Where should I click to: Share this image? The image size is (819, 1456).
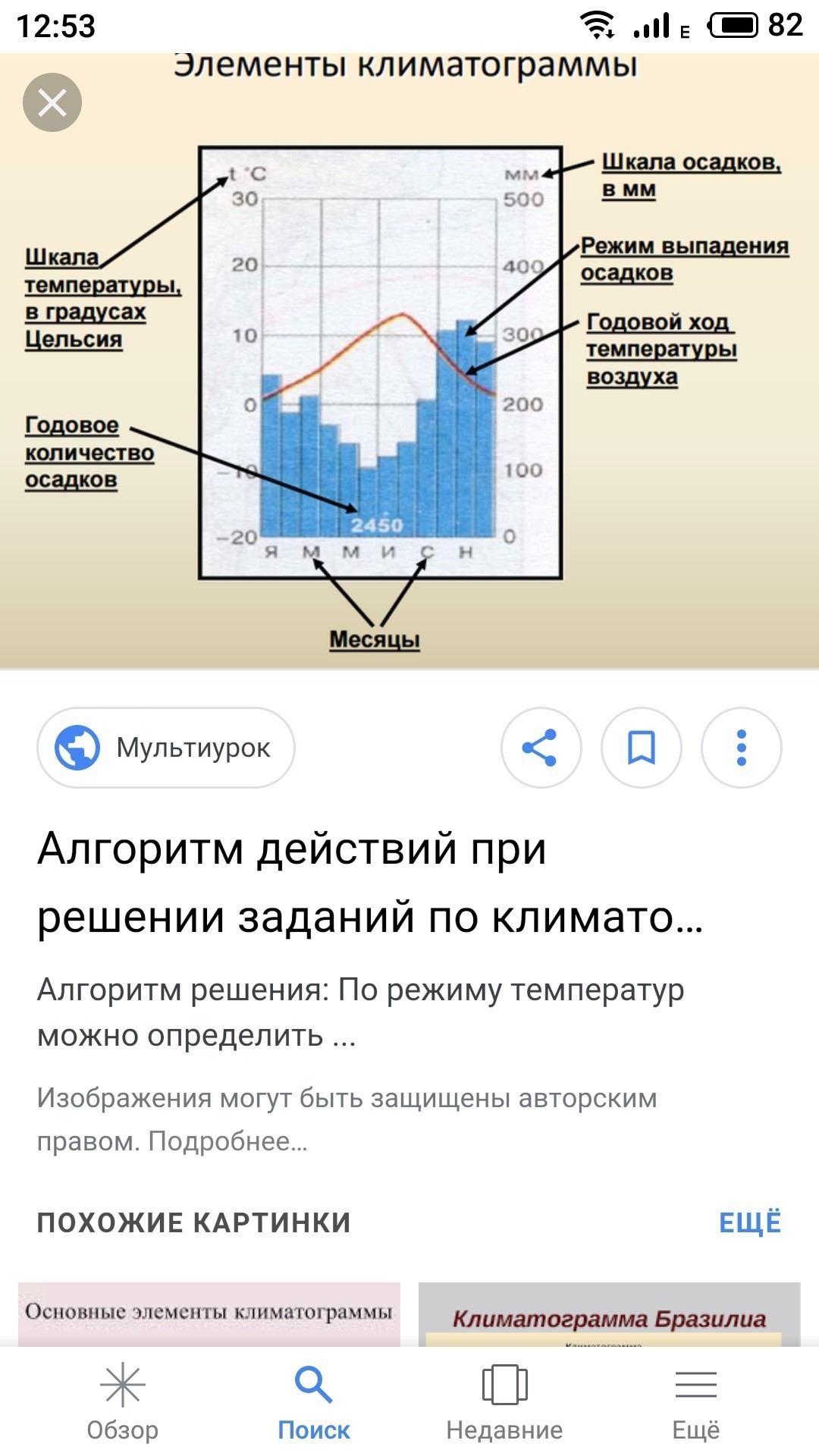541,748
